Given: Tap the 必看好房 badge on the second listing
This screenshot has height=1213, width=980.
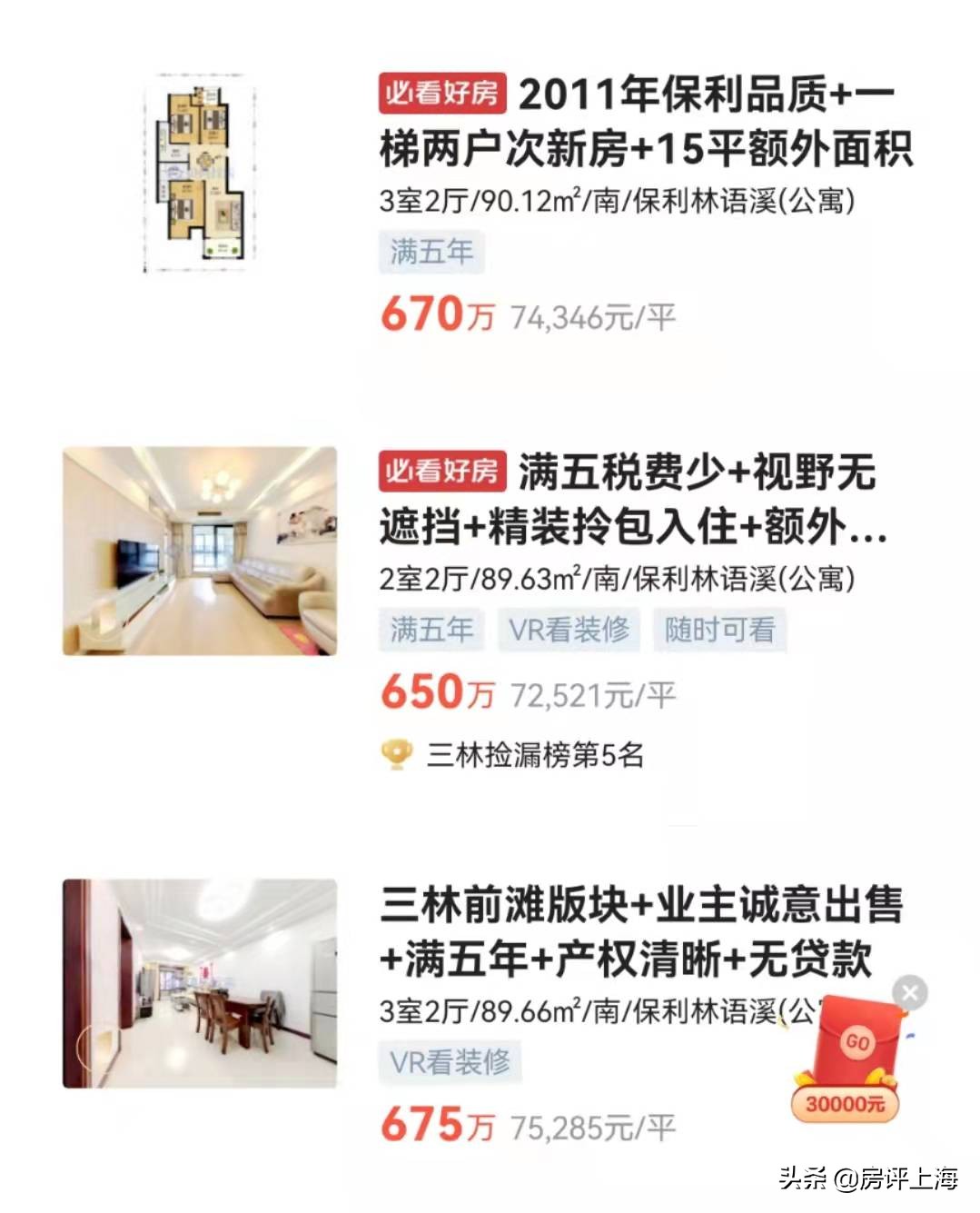Looking at the screenshot, I should [442, 472].
